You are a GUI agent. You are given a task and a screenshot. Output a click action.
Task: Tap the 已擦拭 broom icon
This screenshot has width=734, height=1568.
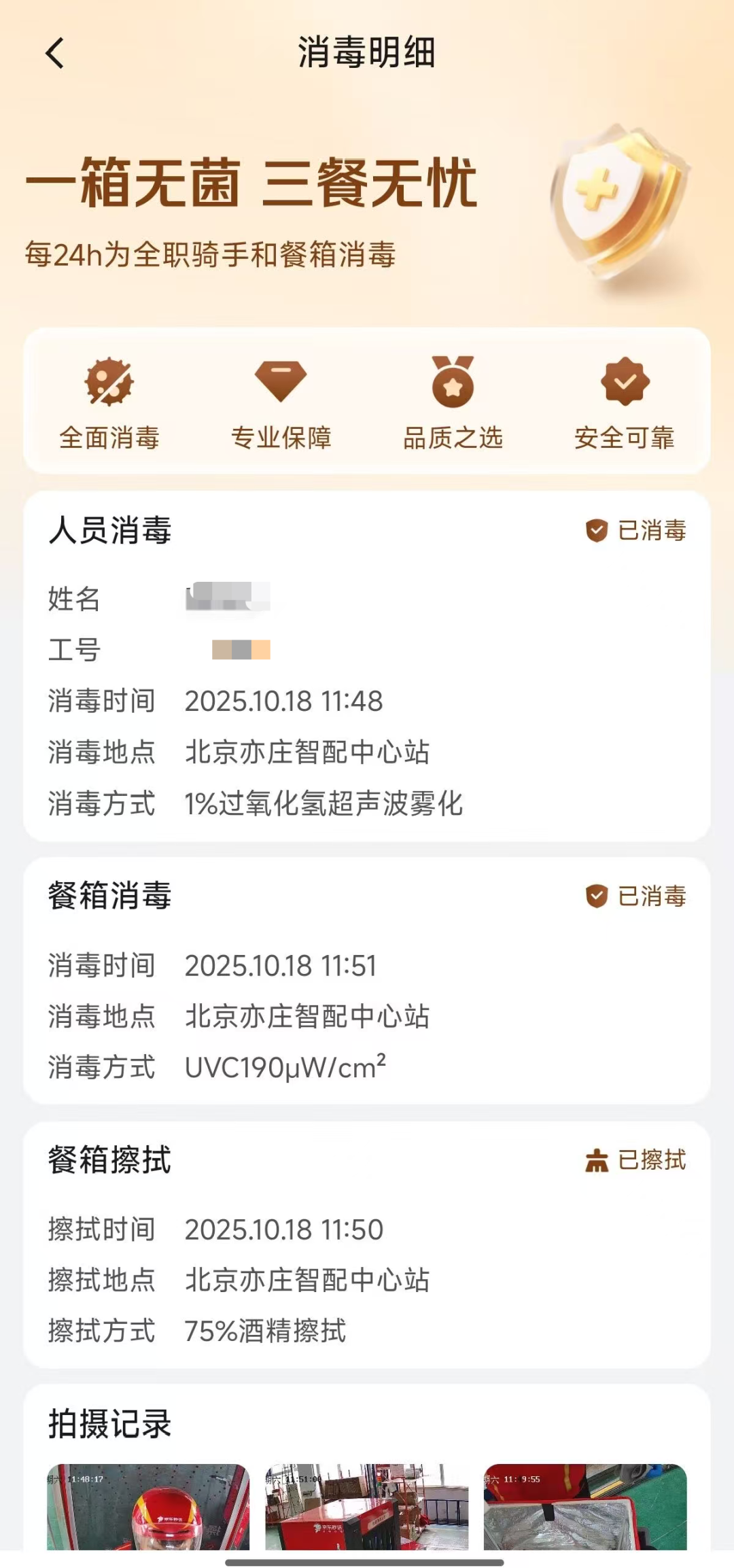coord(597,1161)
